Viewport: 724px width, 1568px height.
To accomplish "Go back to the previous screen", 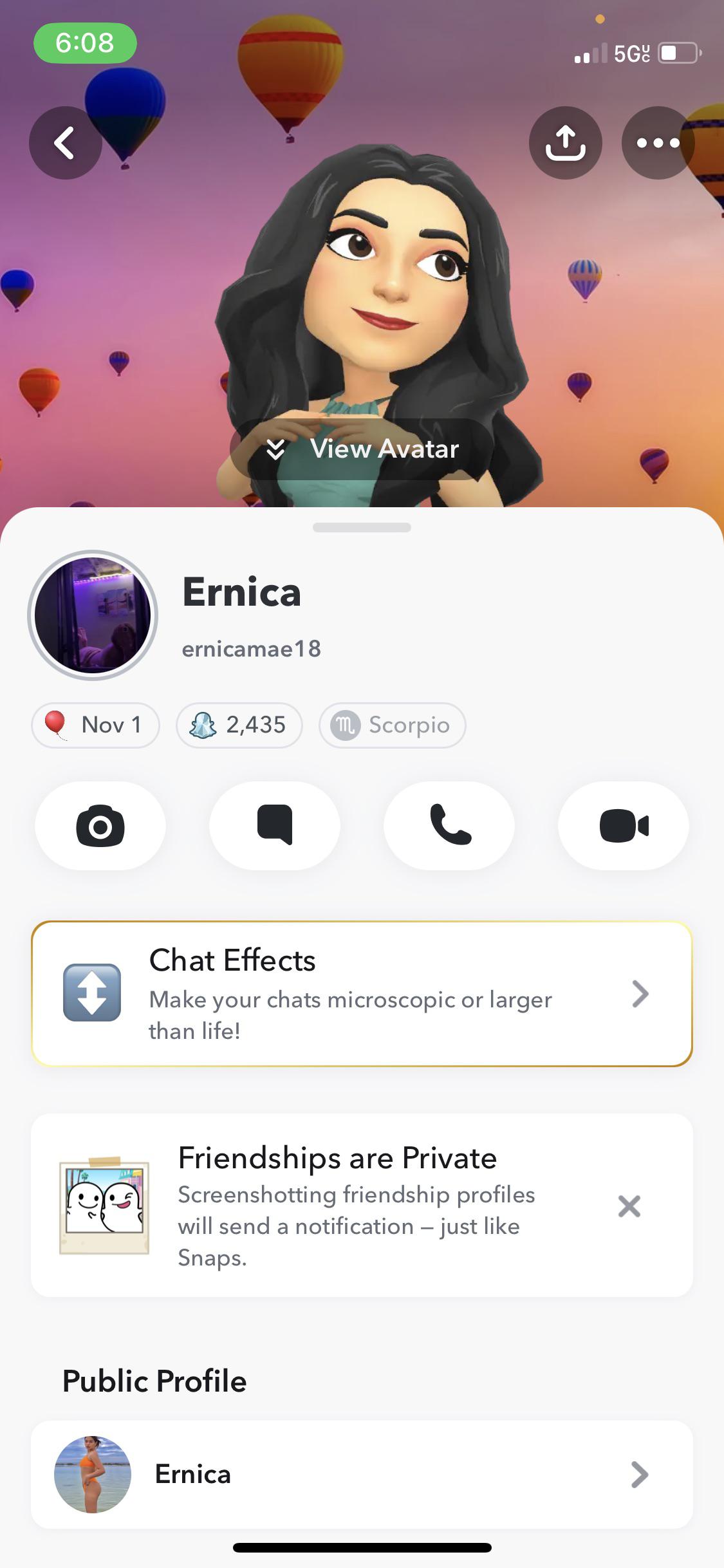I will point(65,143).
